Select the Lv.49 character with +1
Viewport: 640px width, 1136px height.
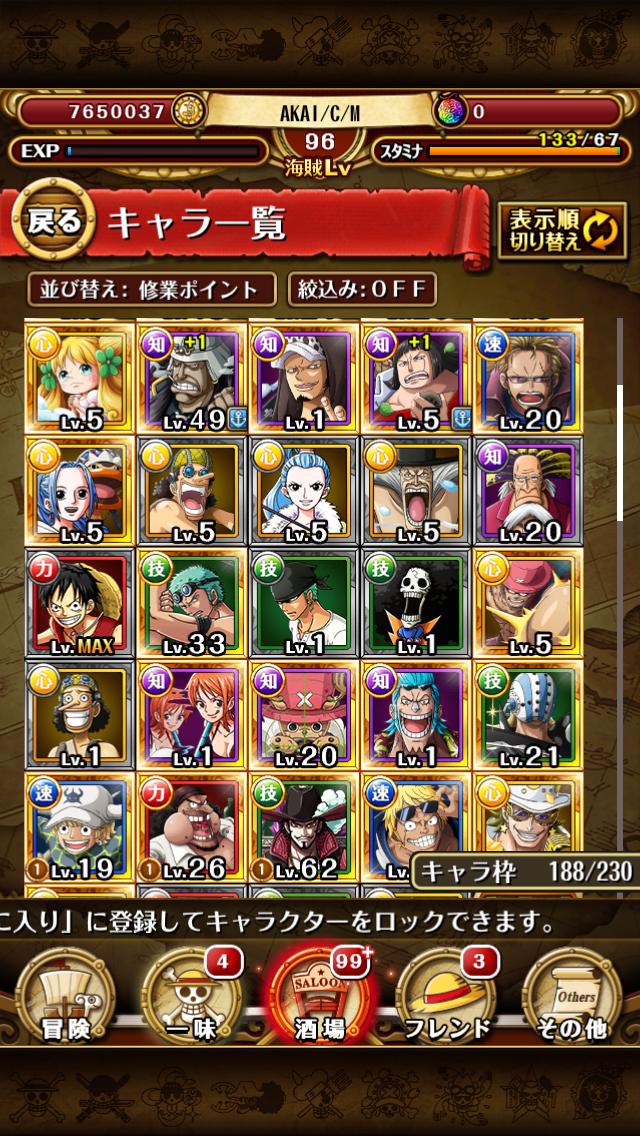click(x=192, y=378)
